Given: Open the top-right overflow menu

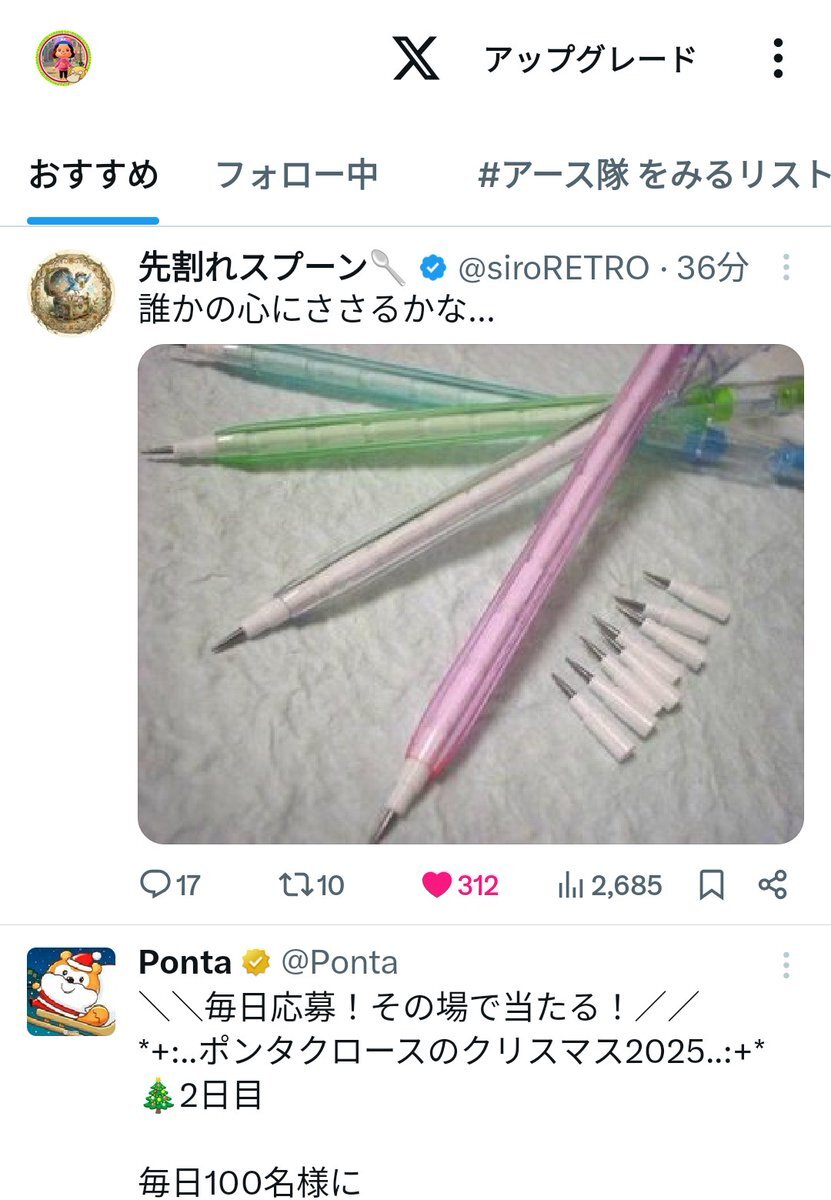Looking at the screenshot, I should pos(777,60).
